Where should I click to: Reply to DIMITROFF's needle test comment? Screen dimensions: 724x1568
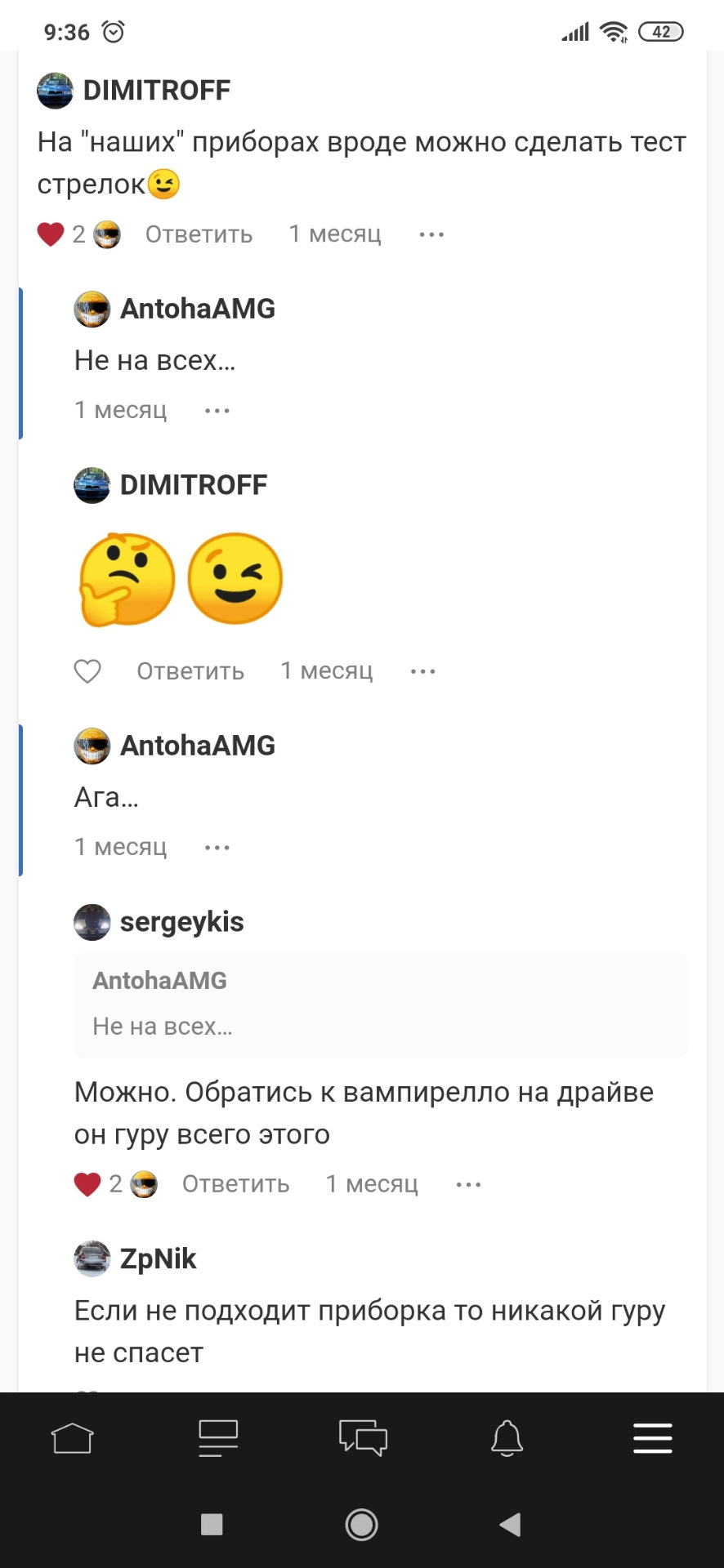[x=199, y=234]
